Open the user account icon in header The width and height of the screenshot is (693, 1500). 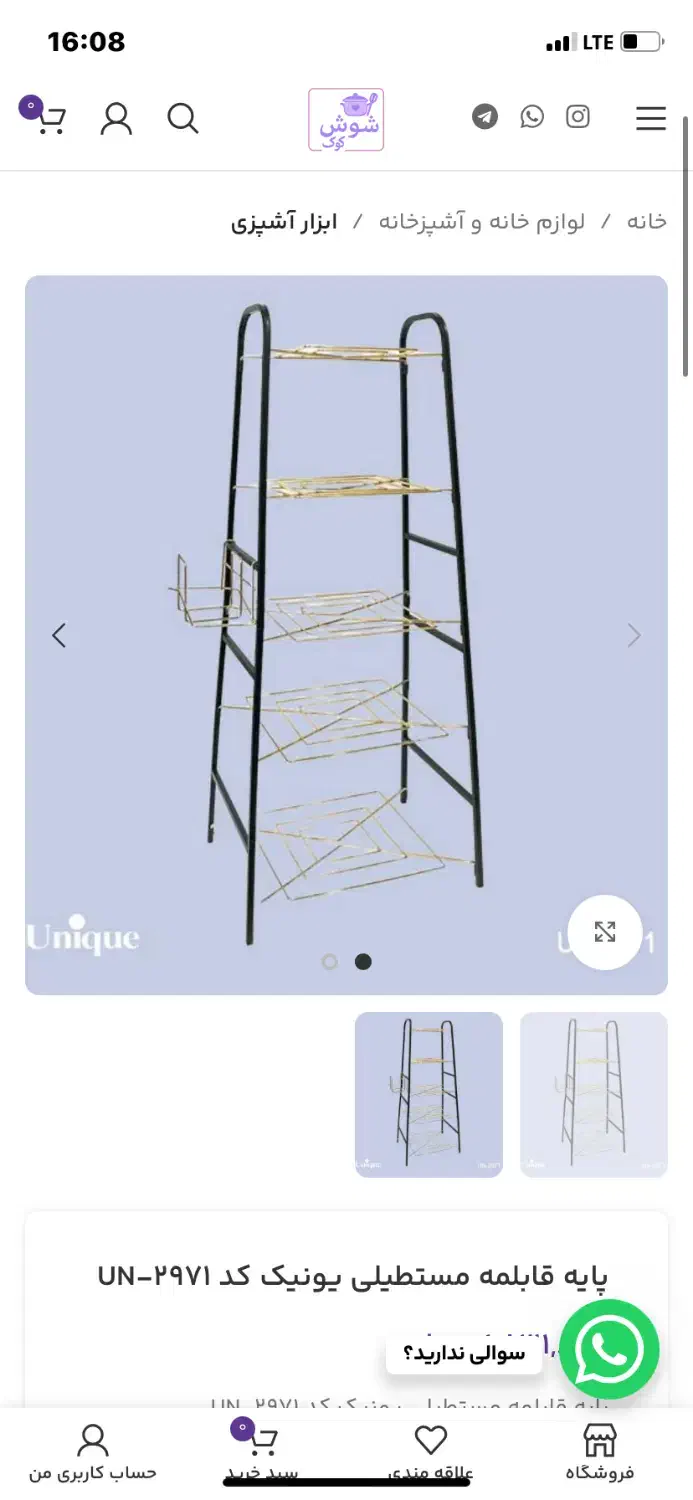click(117, 119)
